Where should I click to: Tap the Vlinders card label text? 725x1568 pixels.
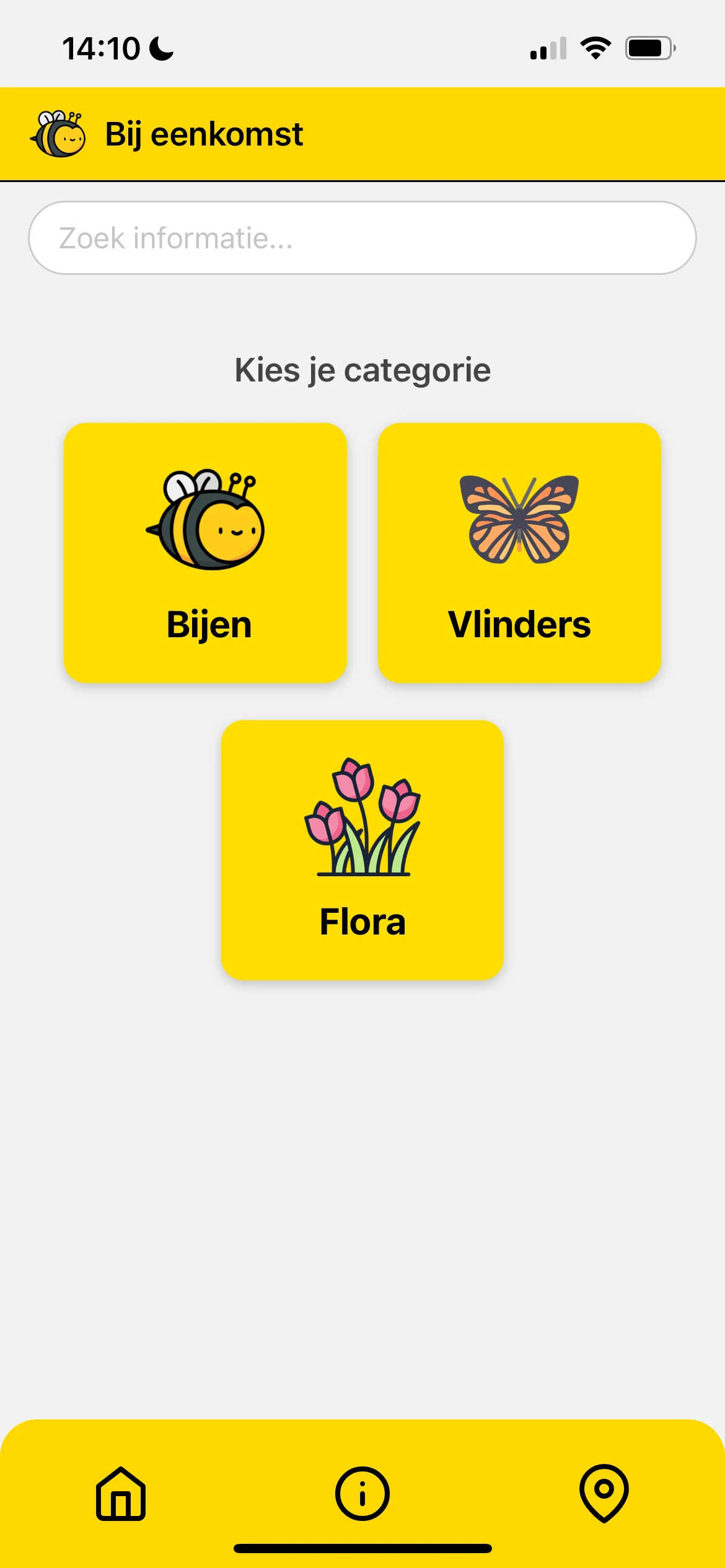tap(519, 624)
